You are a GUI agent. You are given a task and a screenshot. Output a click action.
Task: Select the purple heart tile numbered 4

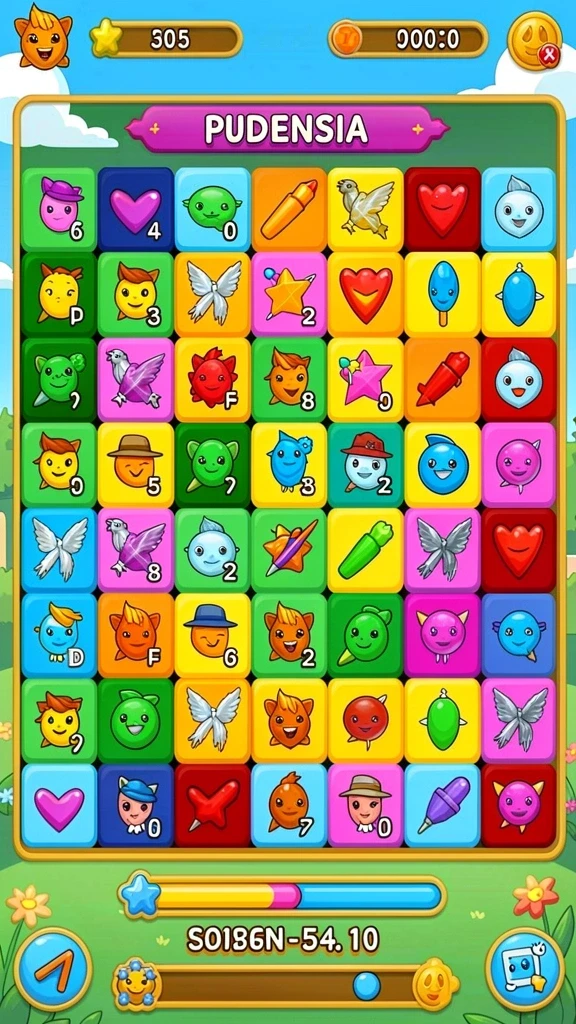pos(135,210)
